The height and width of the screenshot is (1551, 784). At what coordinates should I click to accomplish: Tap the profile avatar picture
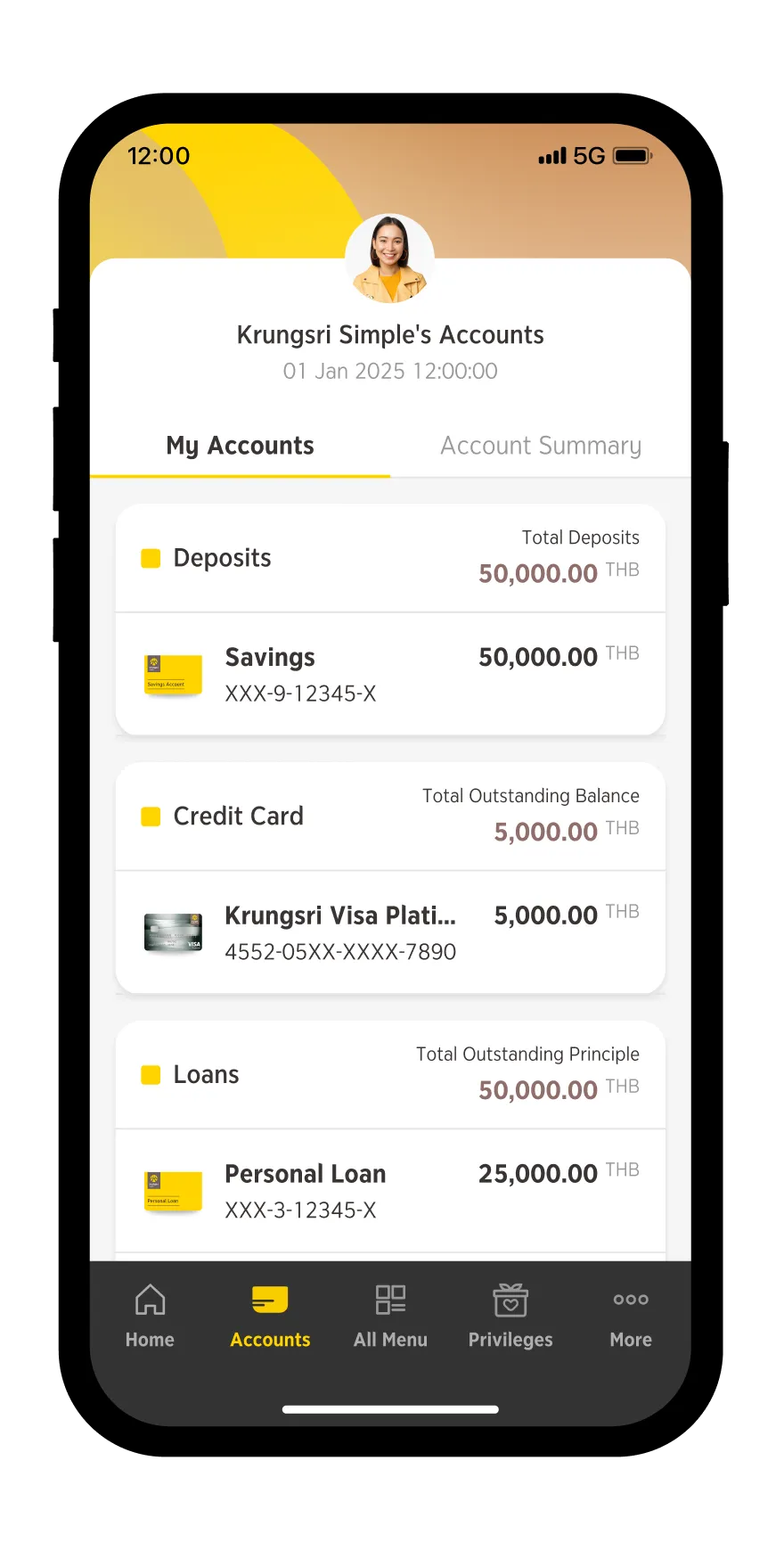click(x=390, y=258)
